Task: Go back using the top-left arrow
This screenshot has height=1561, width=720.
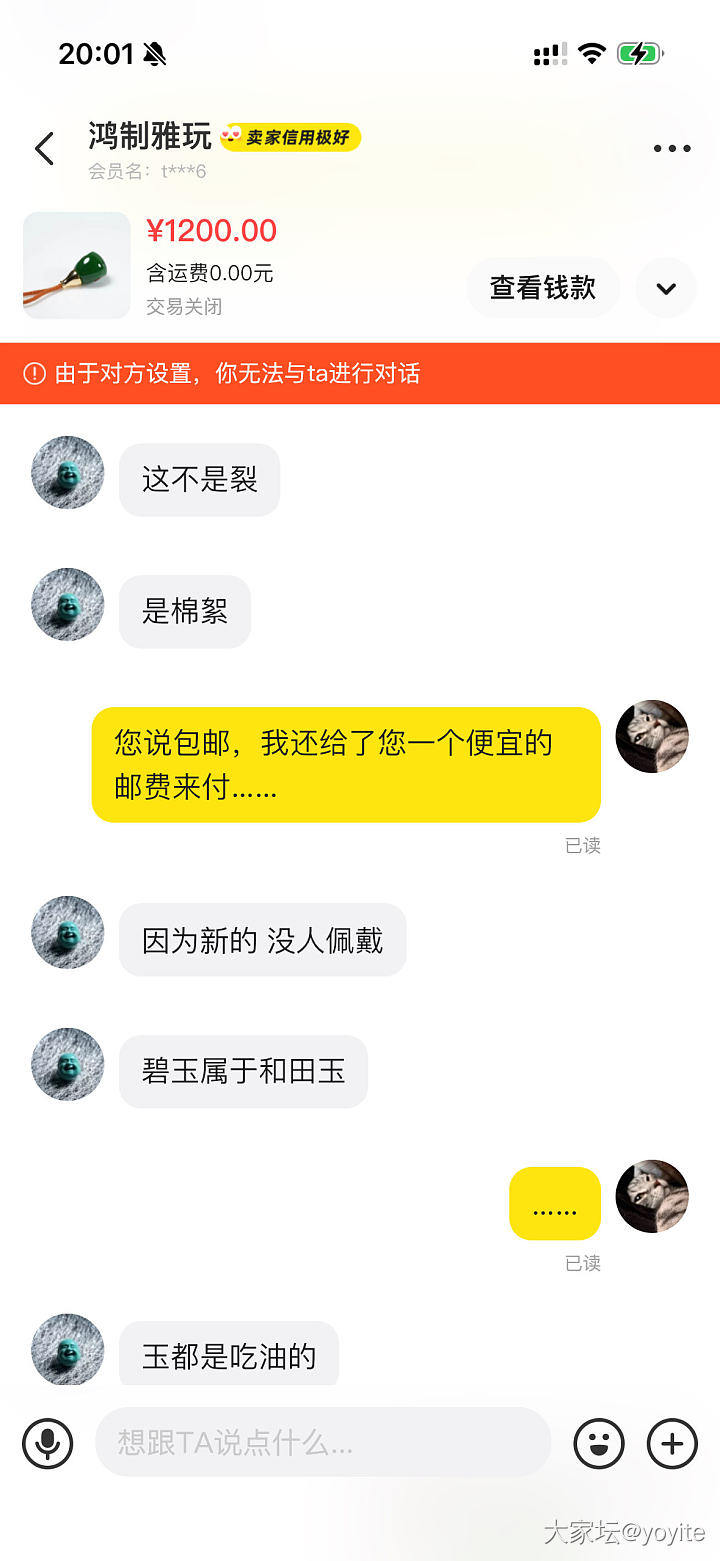Action: click(x=44, y=149)
